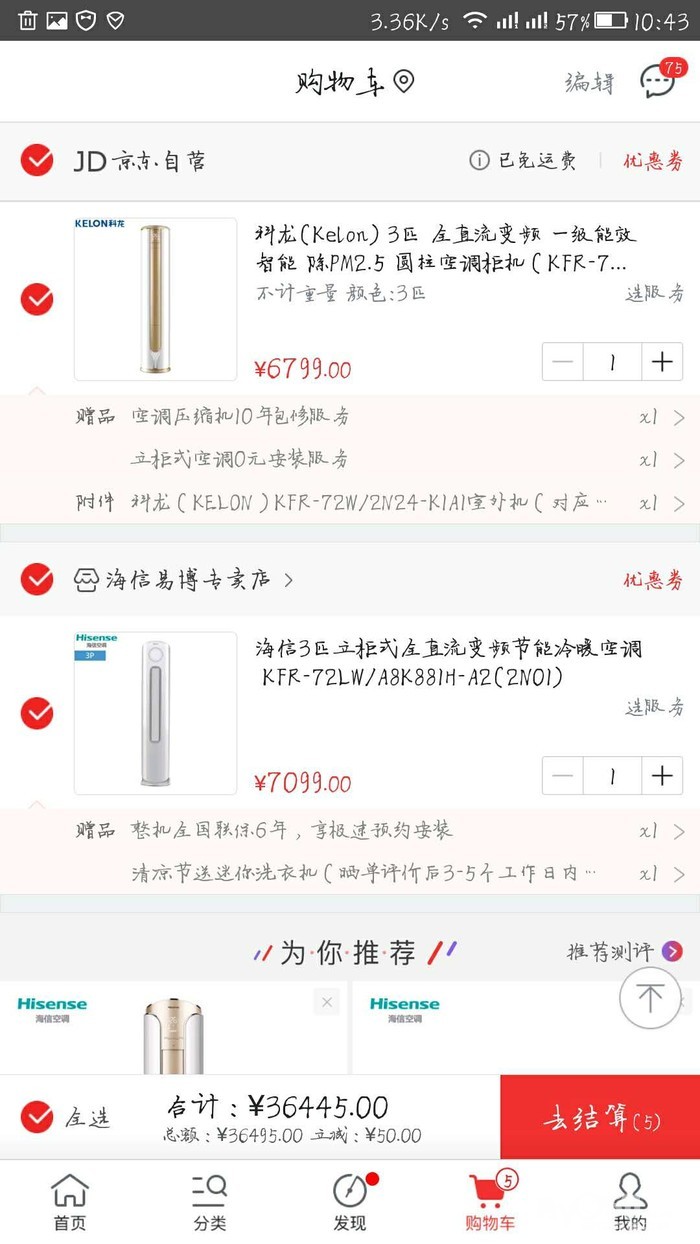Increase the Kelon air conditioner quantity
This screenshot has height=1244, width=700.
(x=661, y=362)
